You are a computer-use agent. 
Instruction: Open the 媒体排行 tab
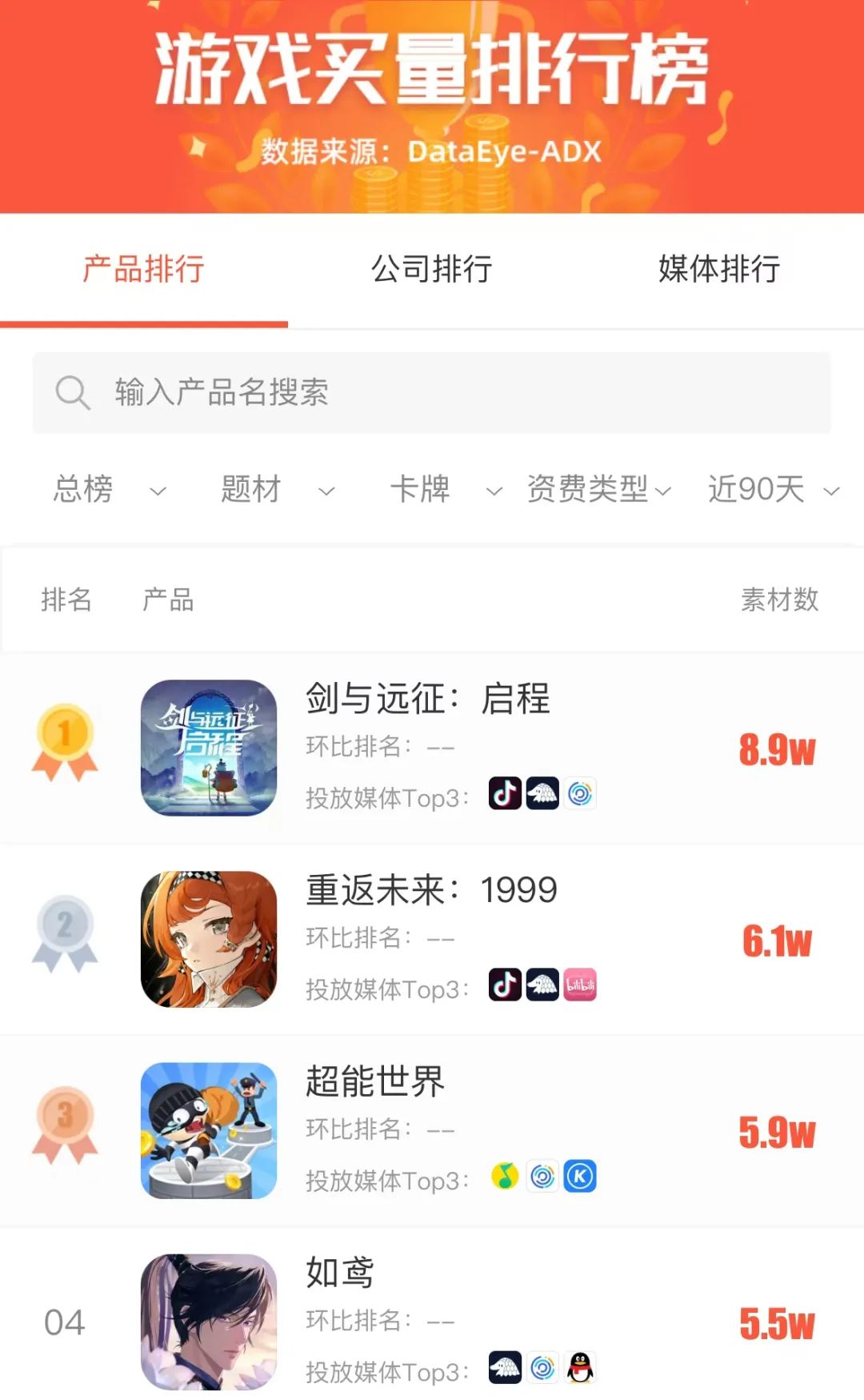[x=719, y=270]
